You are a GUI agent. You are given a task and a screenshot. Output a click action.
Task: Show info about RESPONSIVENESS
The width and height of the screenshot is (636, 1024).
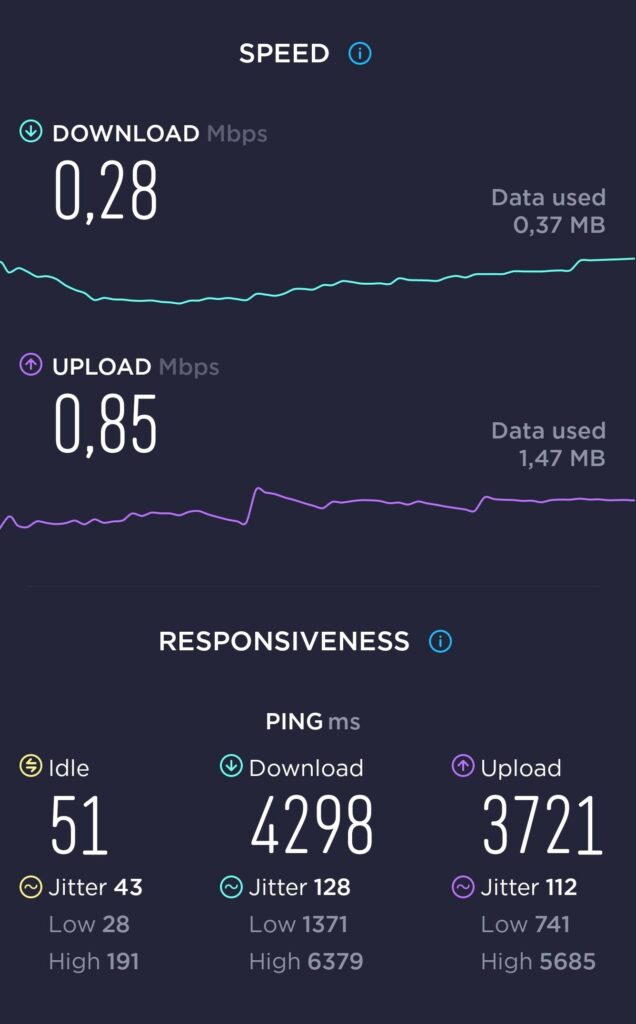click(x=440, y=641)
